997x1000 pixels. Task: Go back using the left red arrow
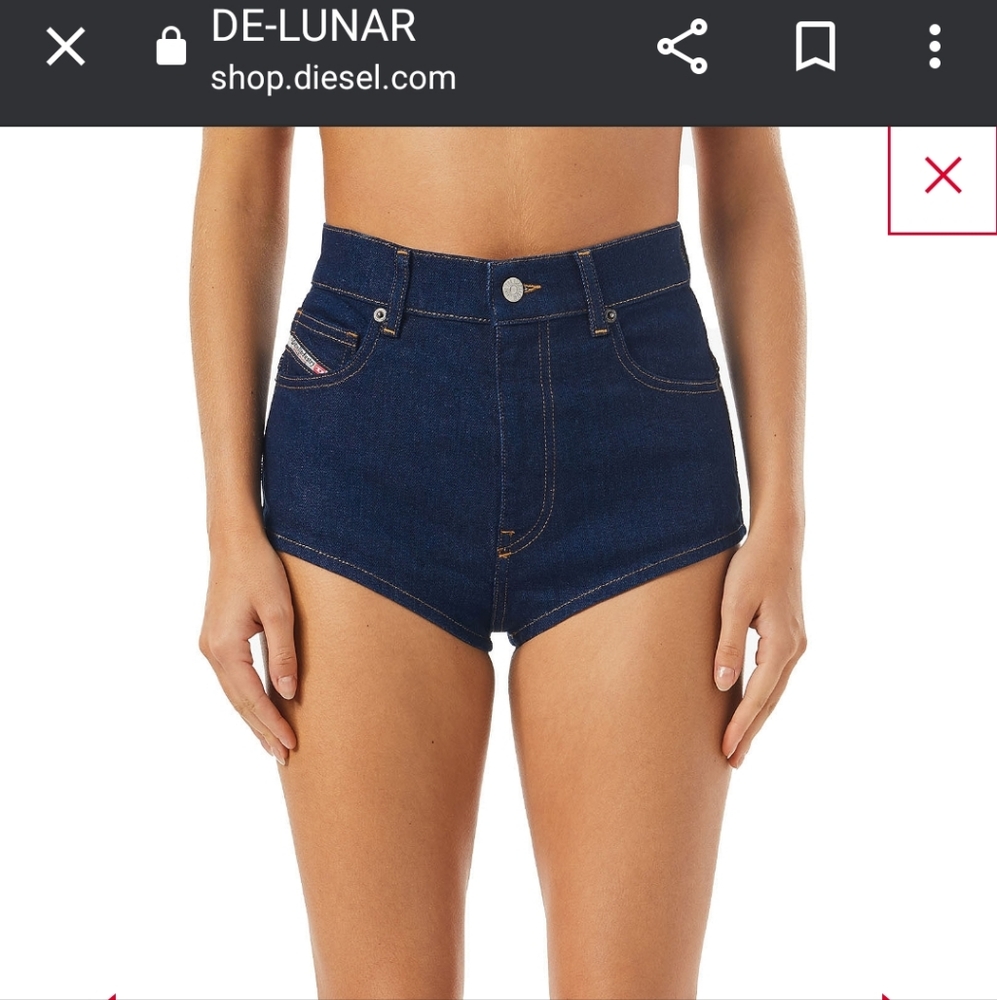tap(115, 995)
